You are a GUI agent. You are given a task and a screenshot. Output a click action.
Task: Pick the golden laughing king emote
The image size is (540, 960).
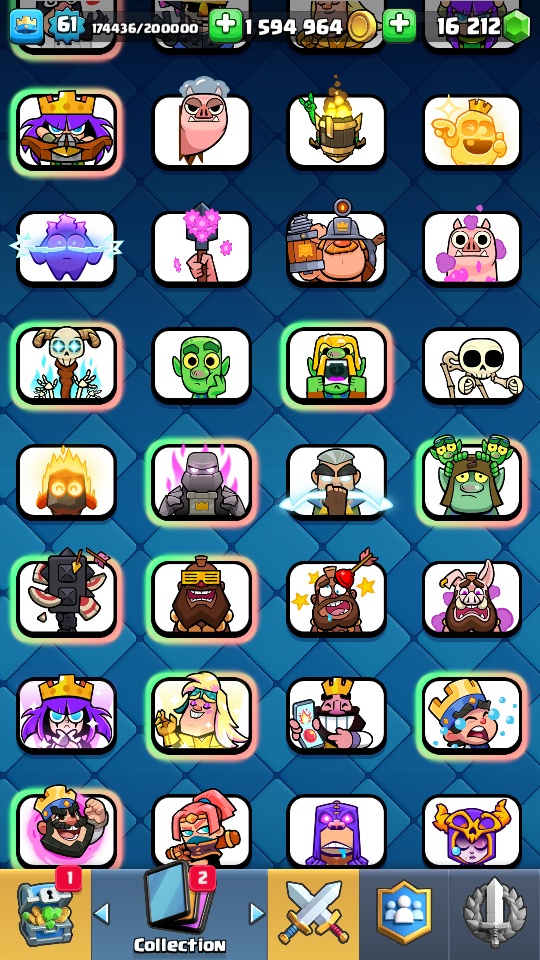[471, 132]
